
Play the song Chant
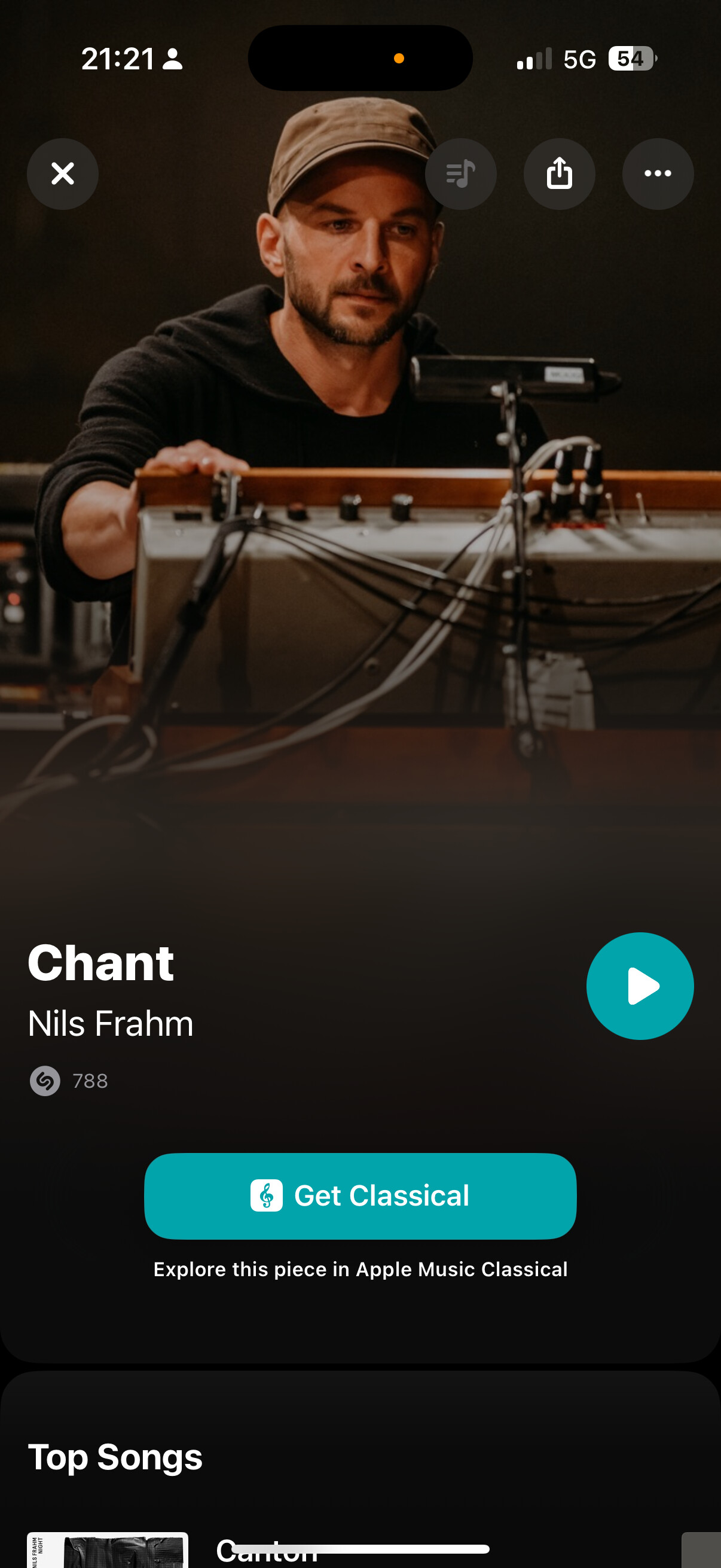tap(640, 986)
